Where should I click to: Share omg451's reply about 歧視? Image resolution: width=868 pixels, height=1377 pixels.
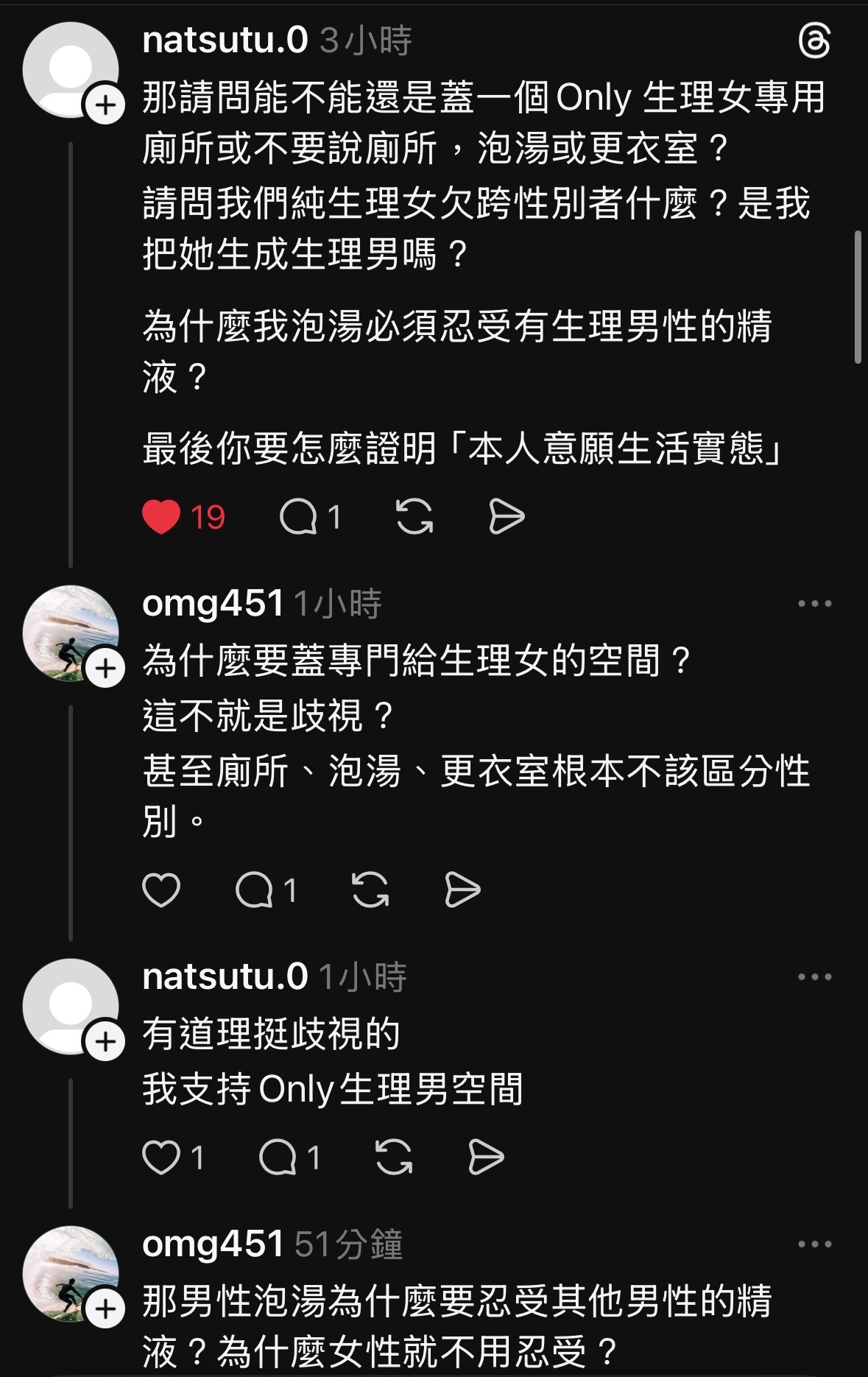tap(462, 890)
